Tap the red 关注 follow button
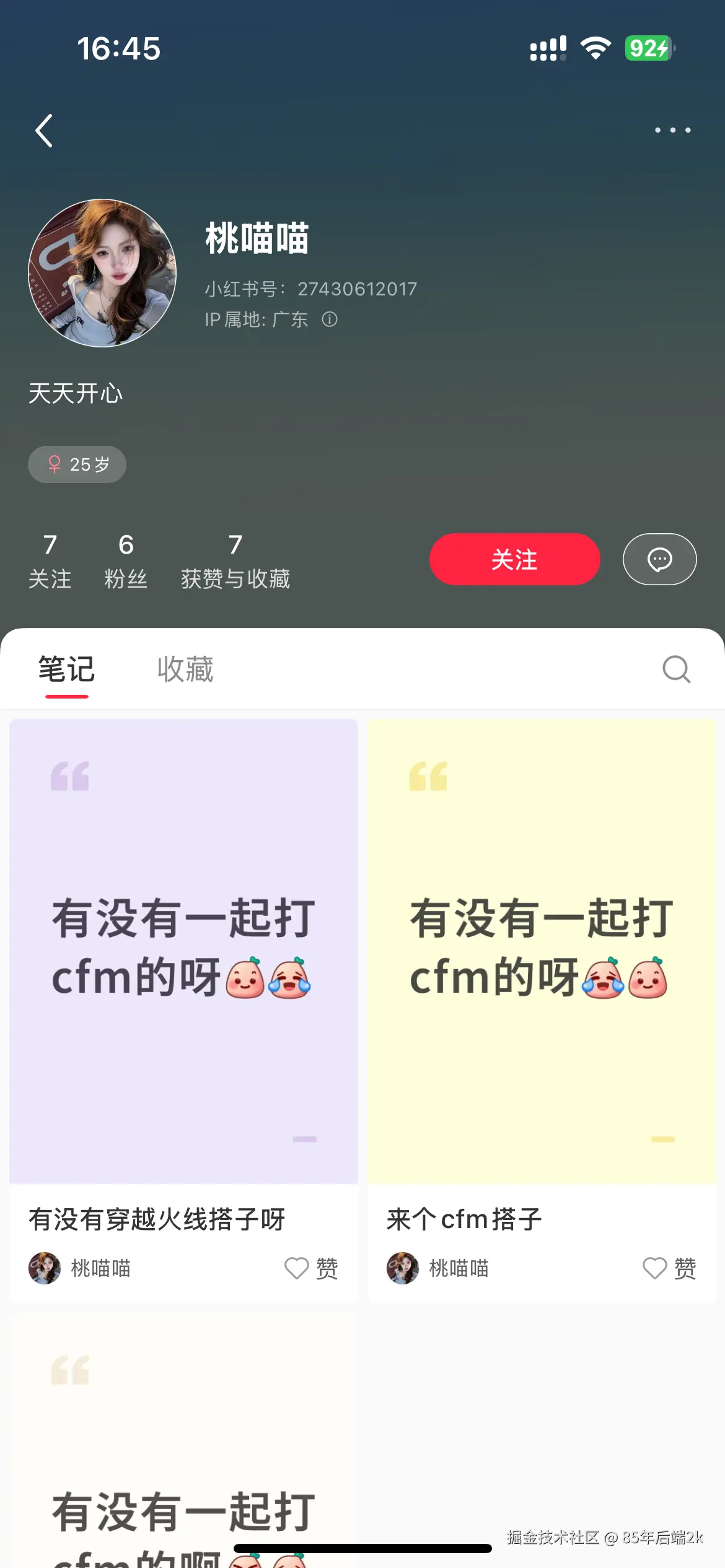 pyautogui.click(x=514, y=559)
